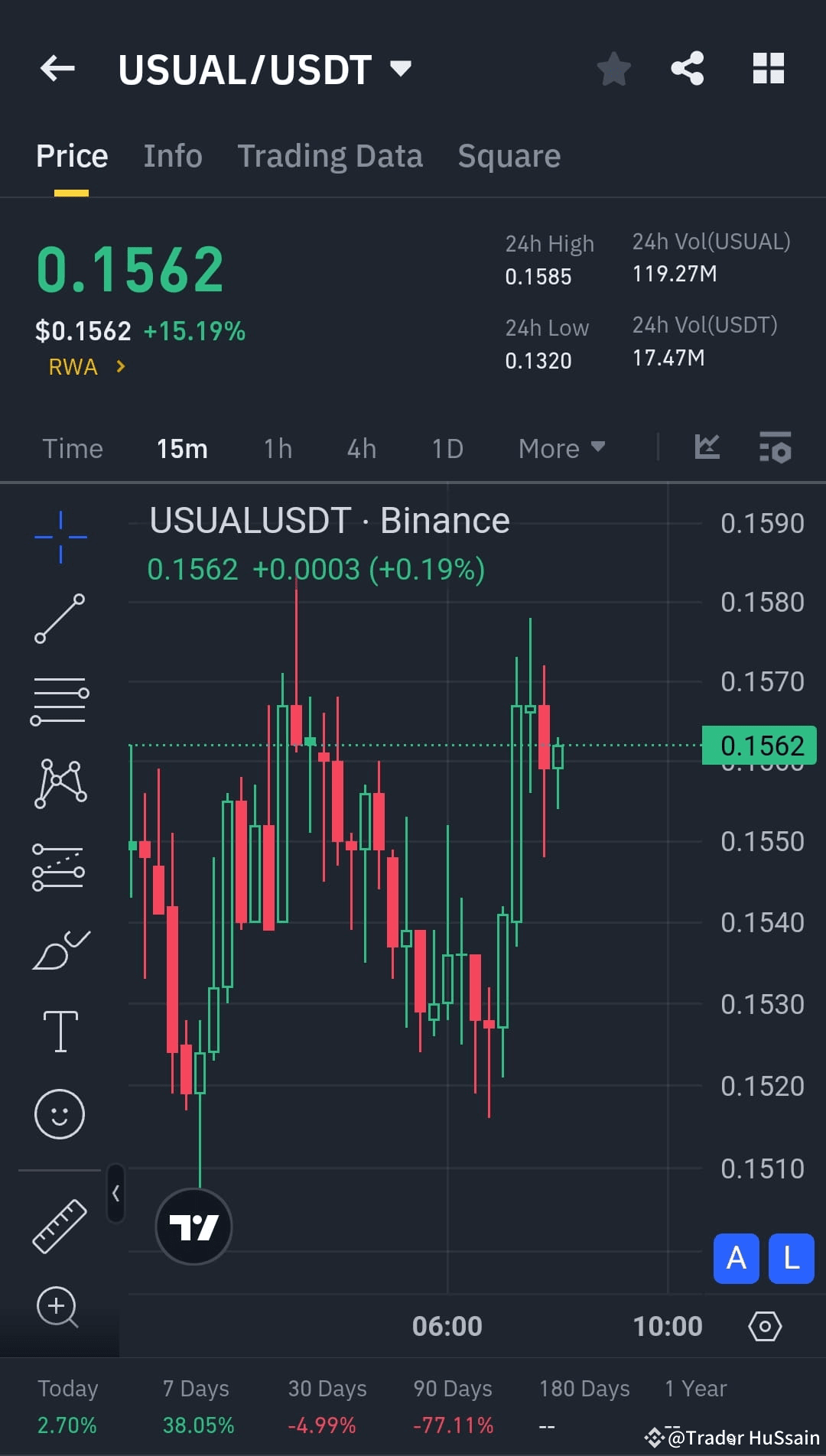The width and height of the screenshot is (826, 1456).
Task: Select the trend line drawing tool
Action: [x=60, y=618]
